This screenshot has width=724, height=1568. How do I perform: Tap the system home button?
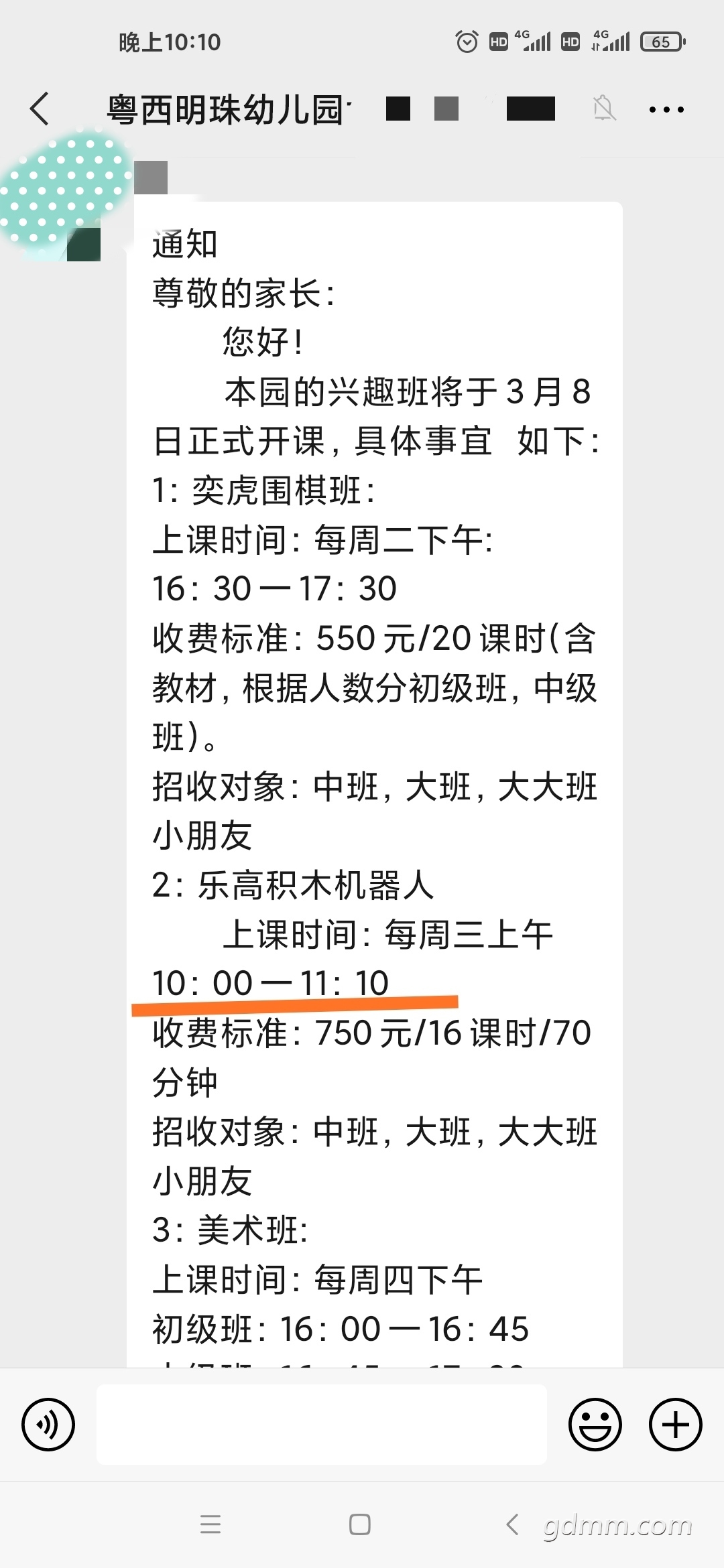click(x=360, y=1525)
